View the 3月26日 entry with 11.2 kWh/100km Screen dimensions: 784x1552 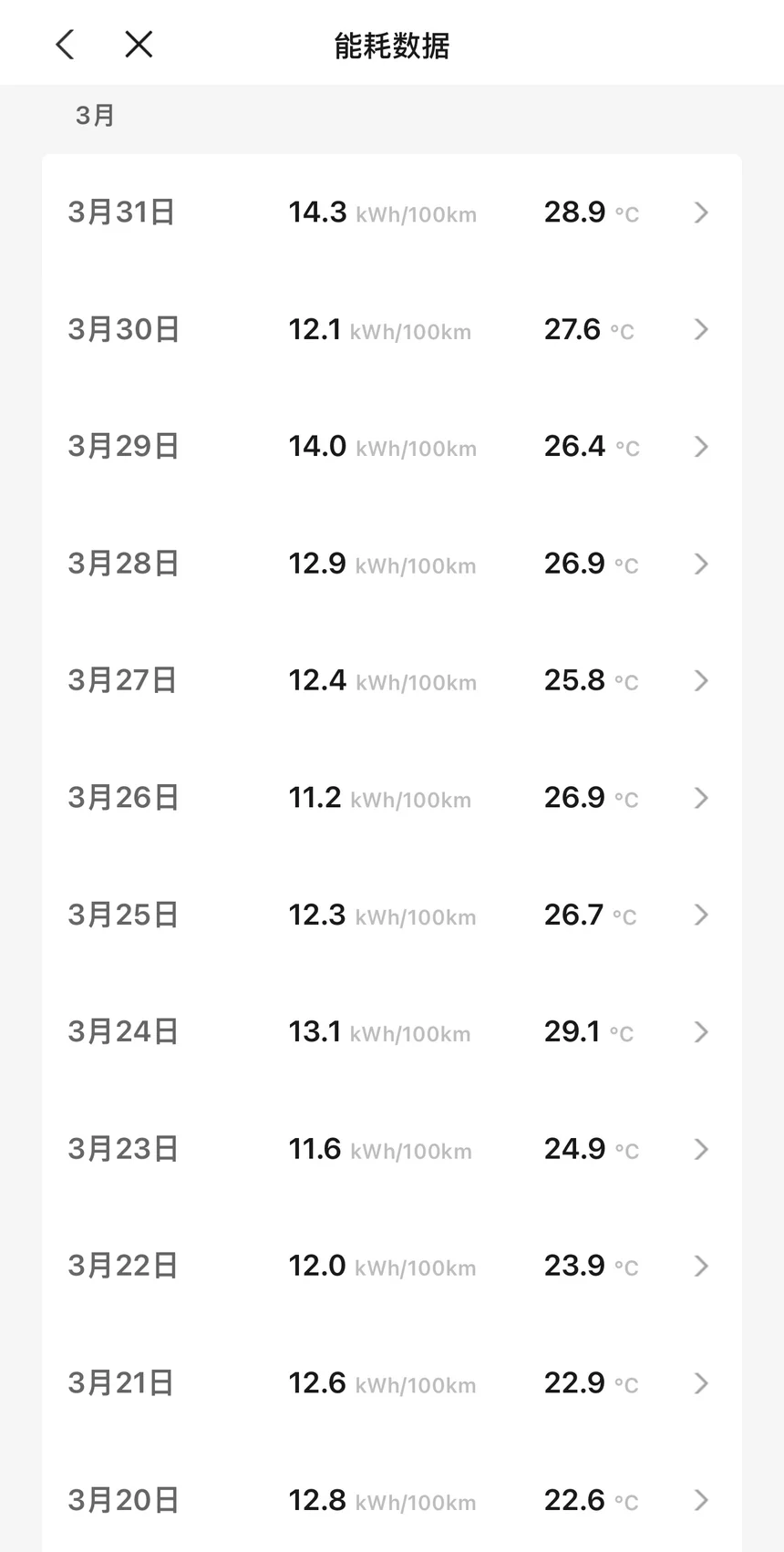coord(392,798)
